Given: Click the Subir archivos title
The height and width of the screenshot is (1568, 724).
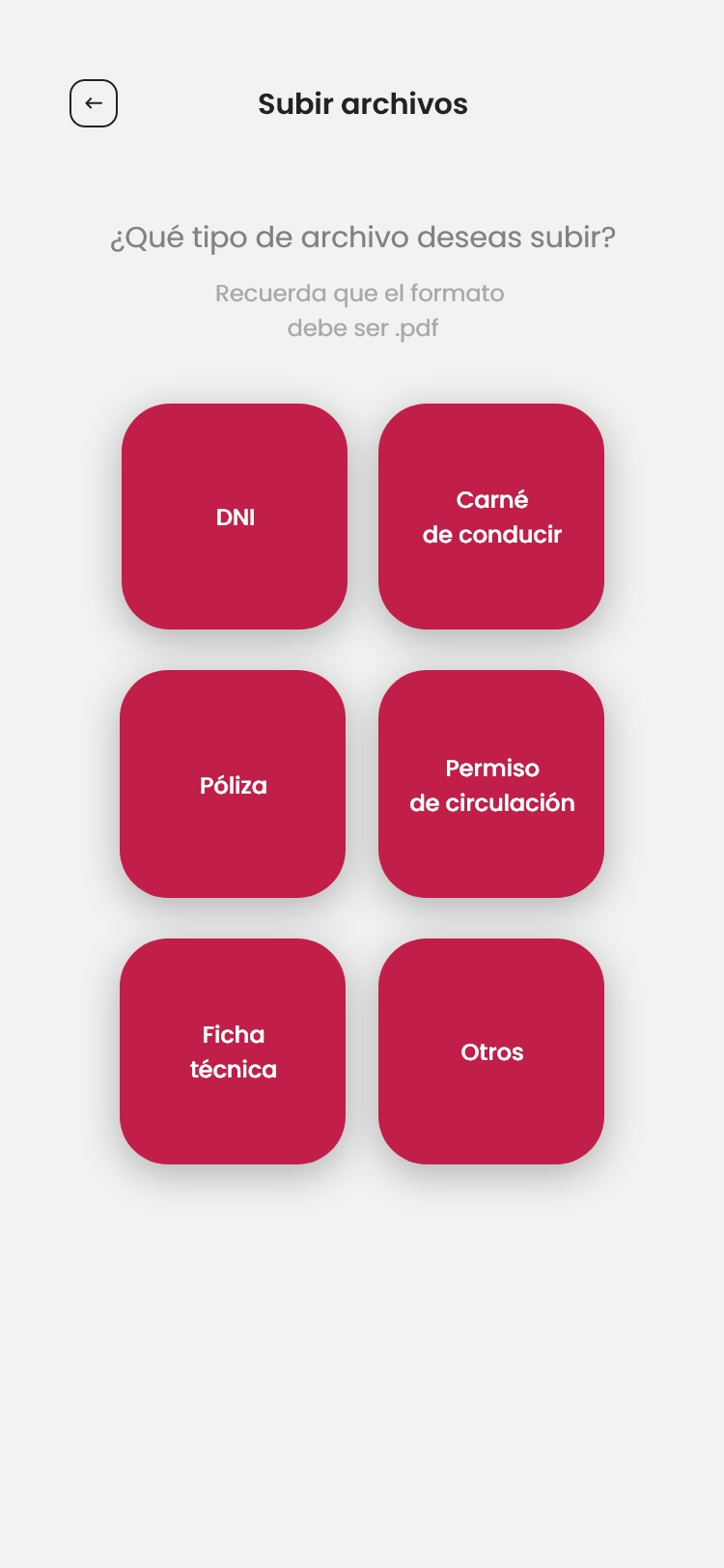Looking at the screenshot, I should pyautogui.click(x=362, y=103).
